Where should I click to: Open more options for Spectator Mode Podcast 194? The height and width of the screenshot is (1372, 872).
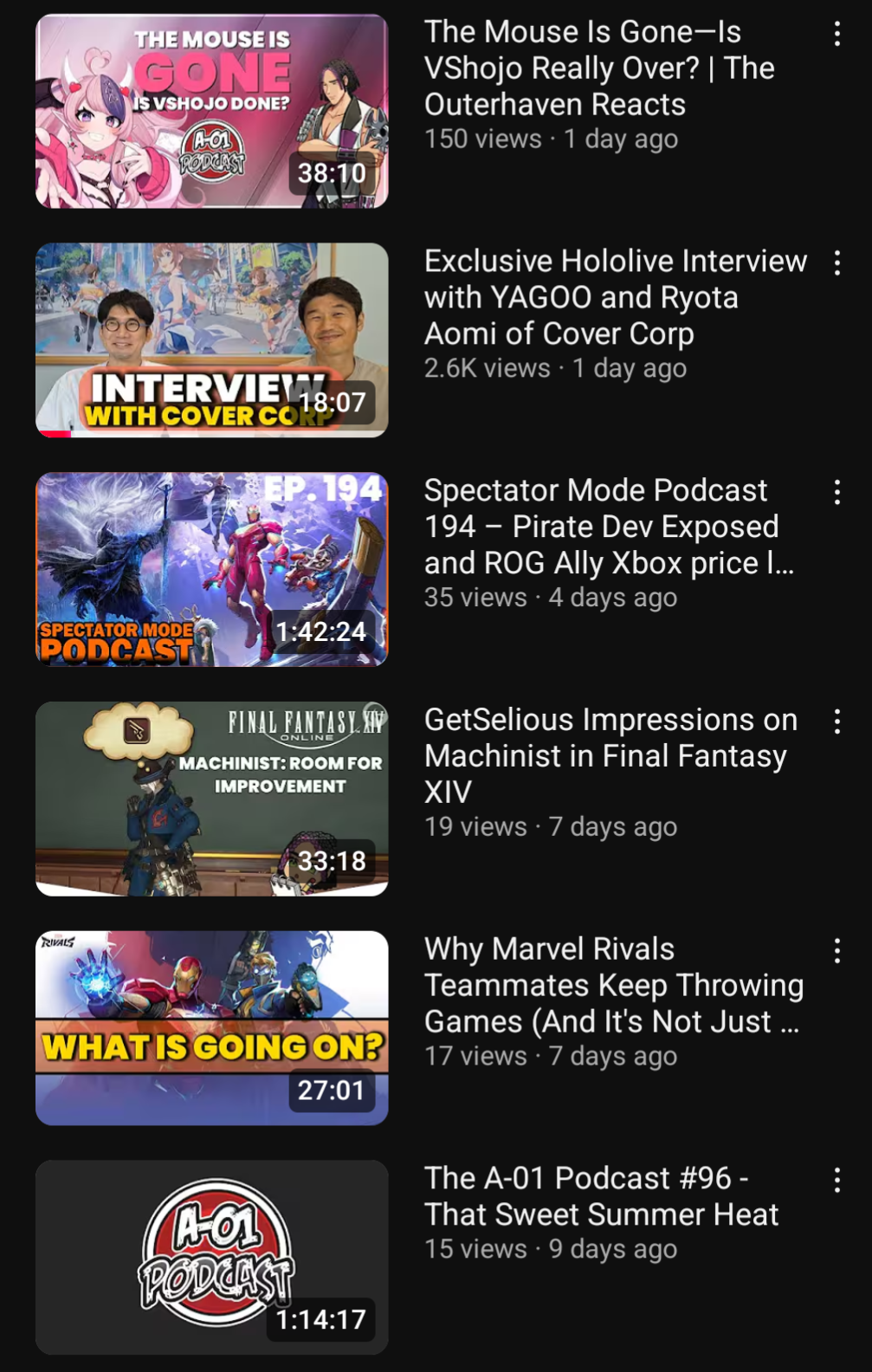tap(836, 493)
